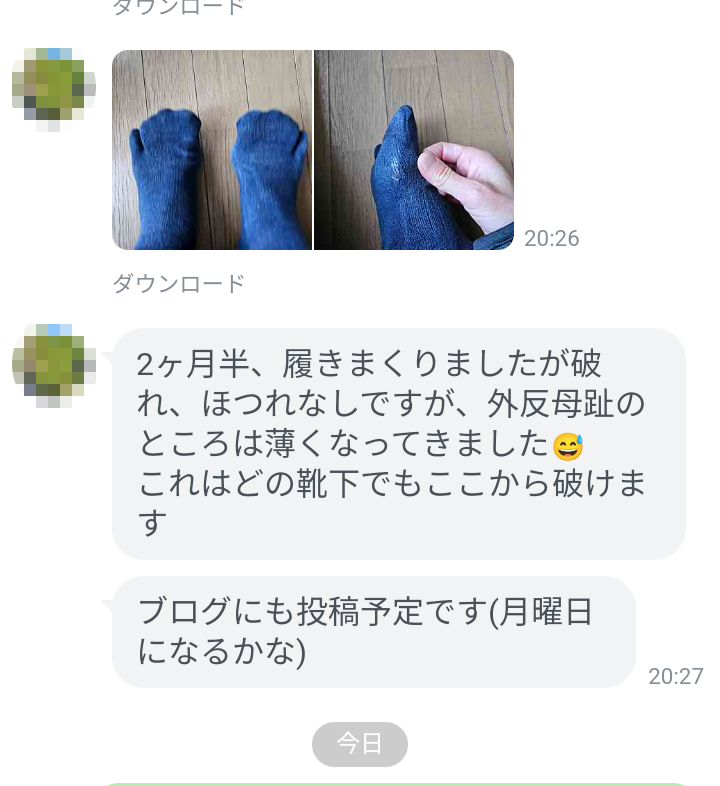Open the photo of hand pinching sock
Viewport: 720px width, 786px height.
(x=414, y=150)
